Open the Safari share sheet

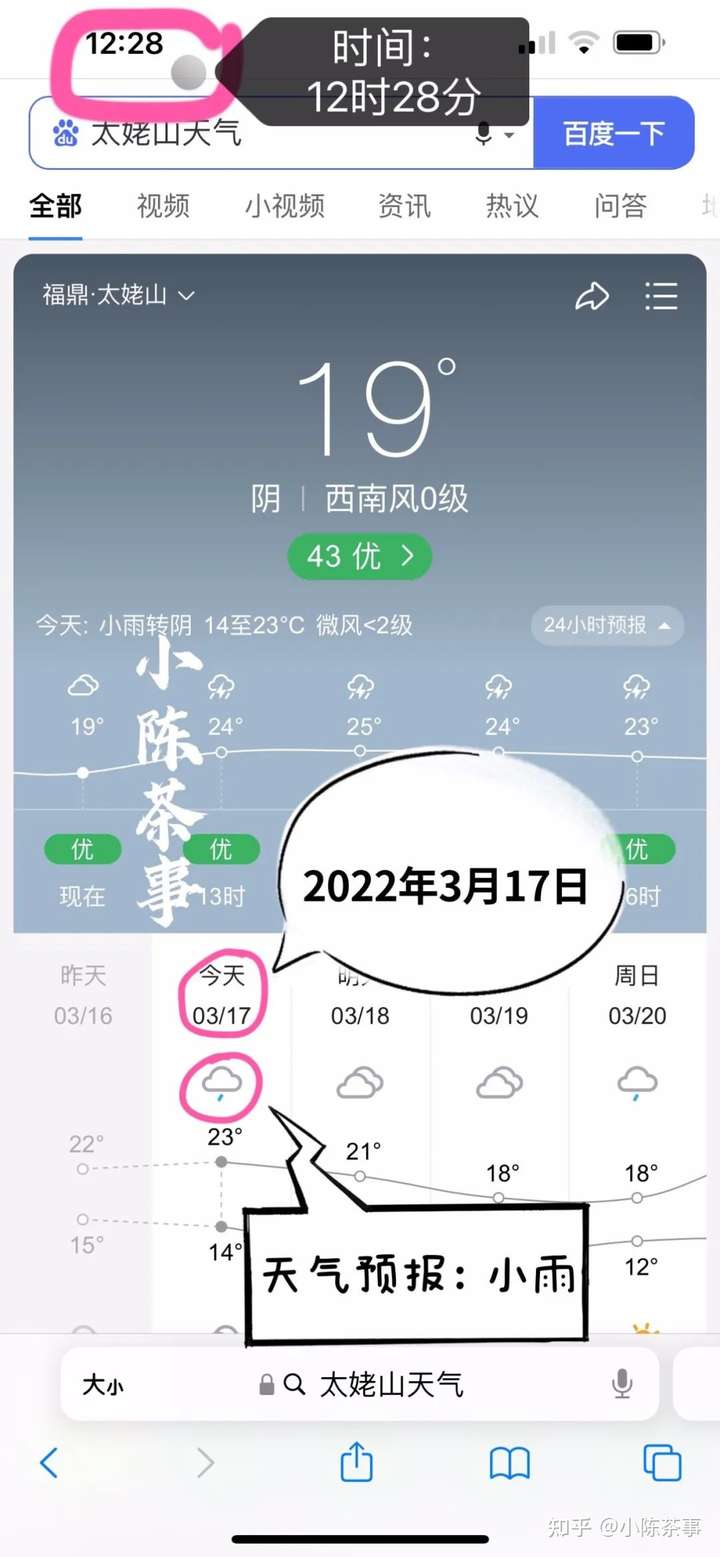click(x=356, y=1464)
